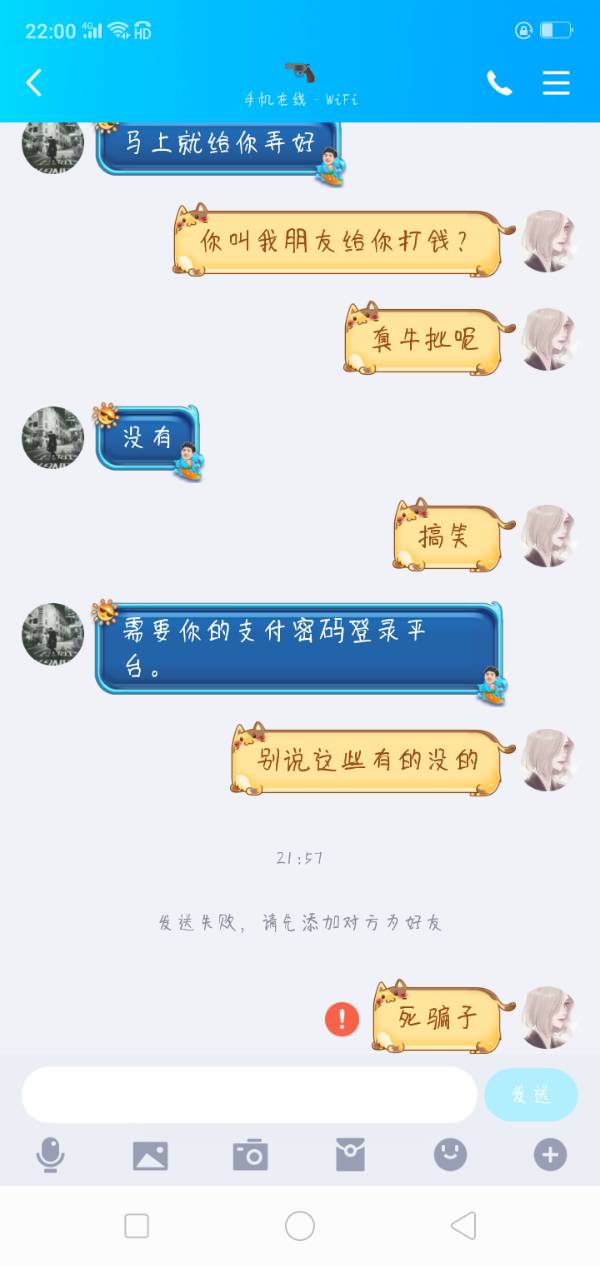Focus the message input field

(249, 1094)
